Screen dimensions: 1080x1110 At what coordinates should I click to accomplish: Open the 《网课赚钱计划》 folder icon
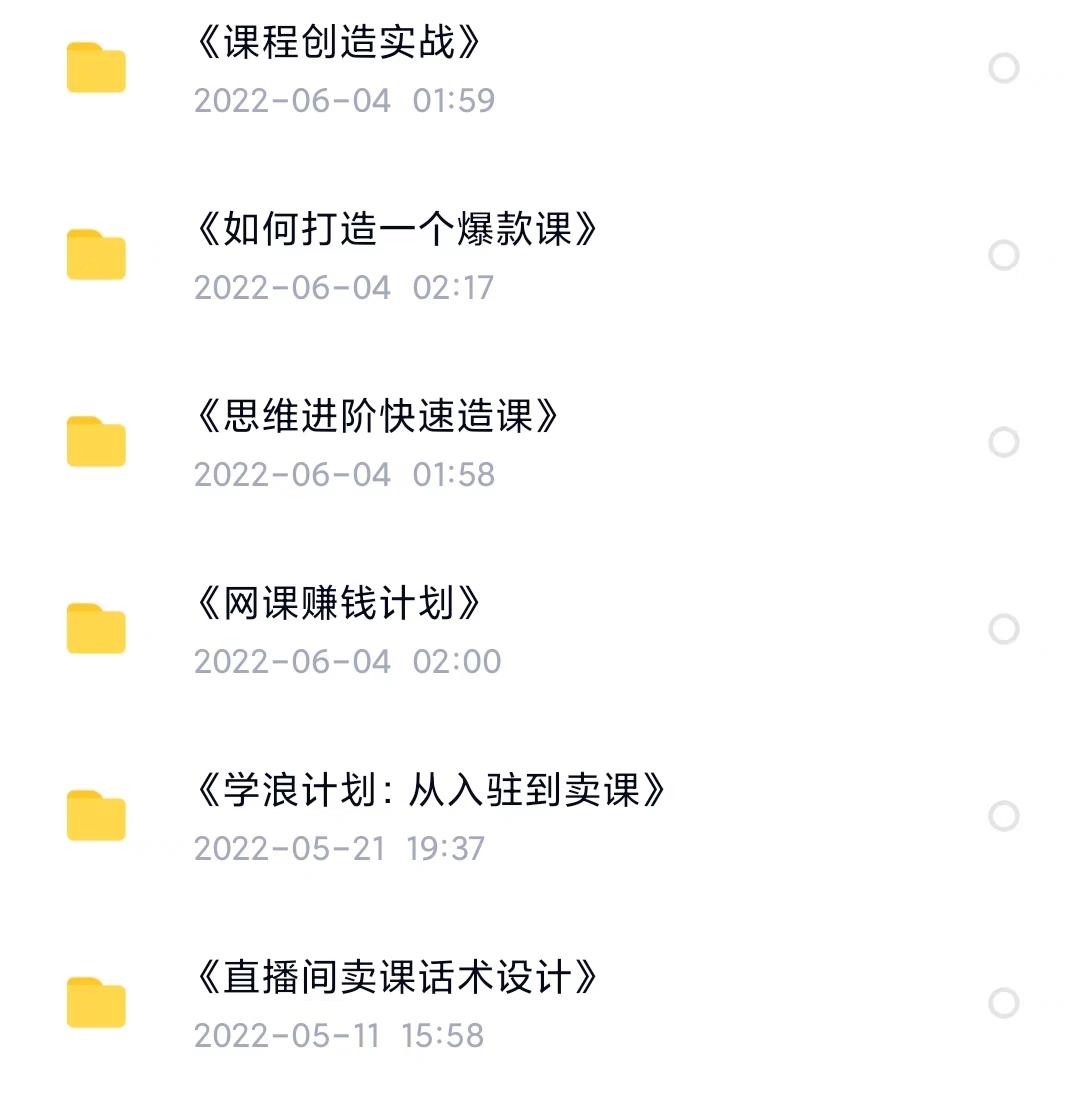click(96, 628)
